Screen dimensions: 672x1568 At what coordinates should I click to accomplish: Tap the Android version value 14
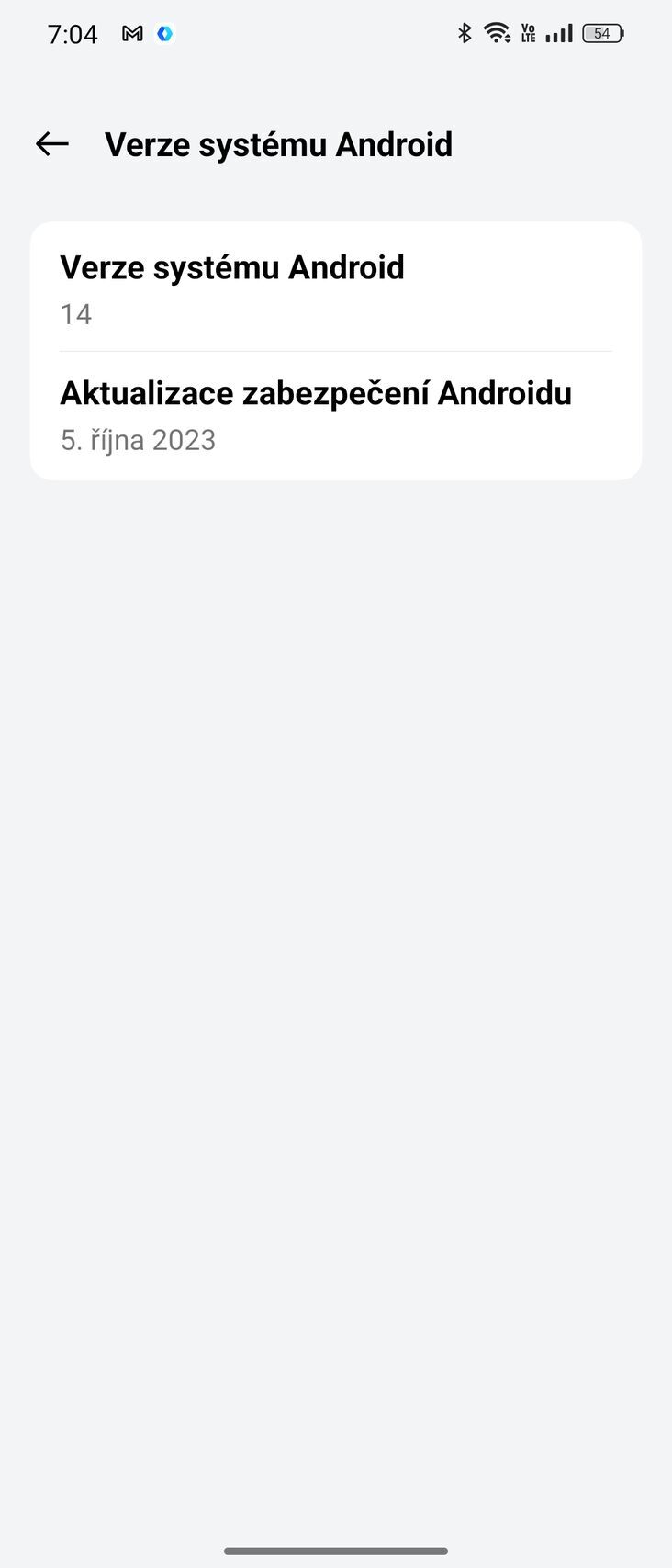tap(75, 314)
